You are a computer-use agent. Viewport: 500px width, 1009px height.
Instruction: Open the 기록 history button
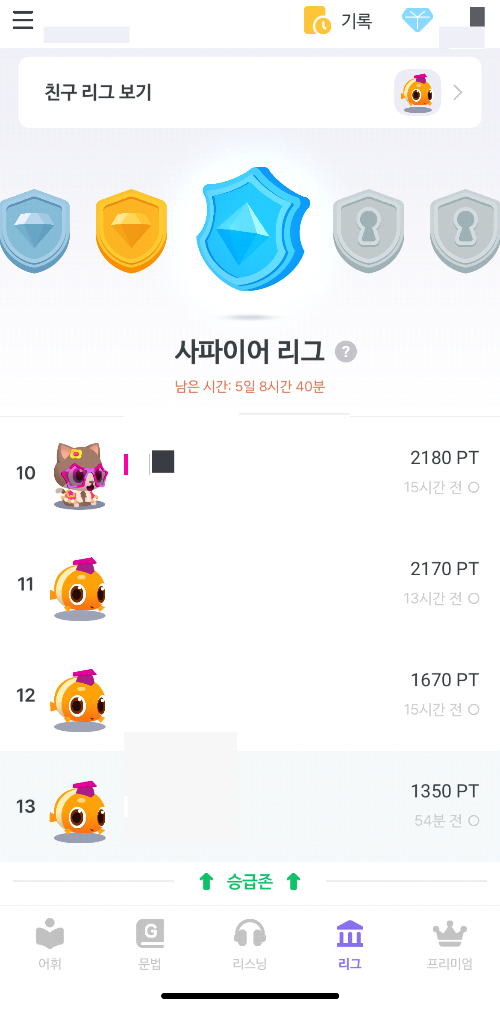tap(338, 21)
